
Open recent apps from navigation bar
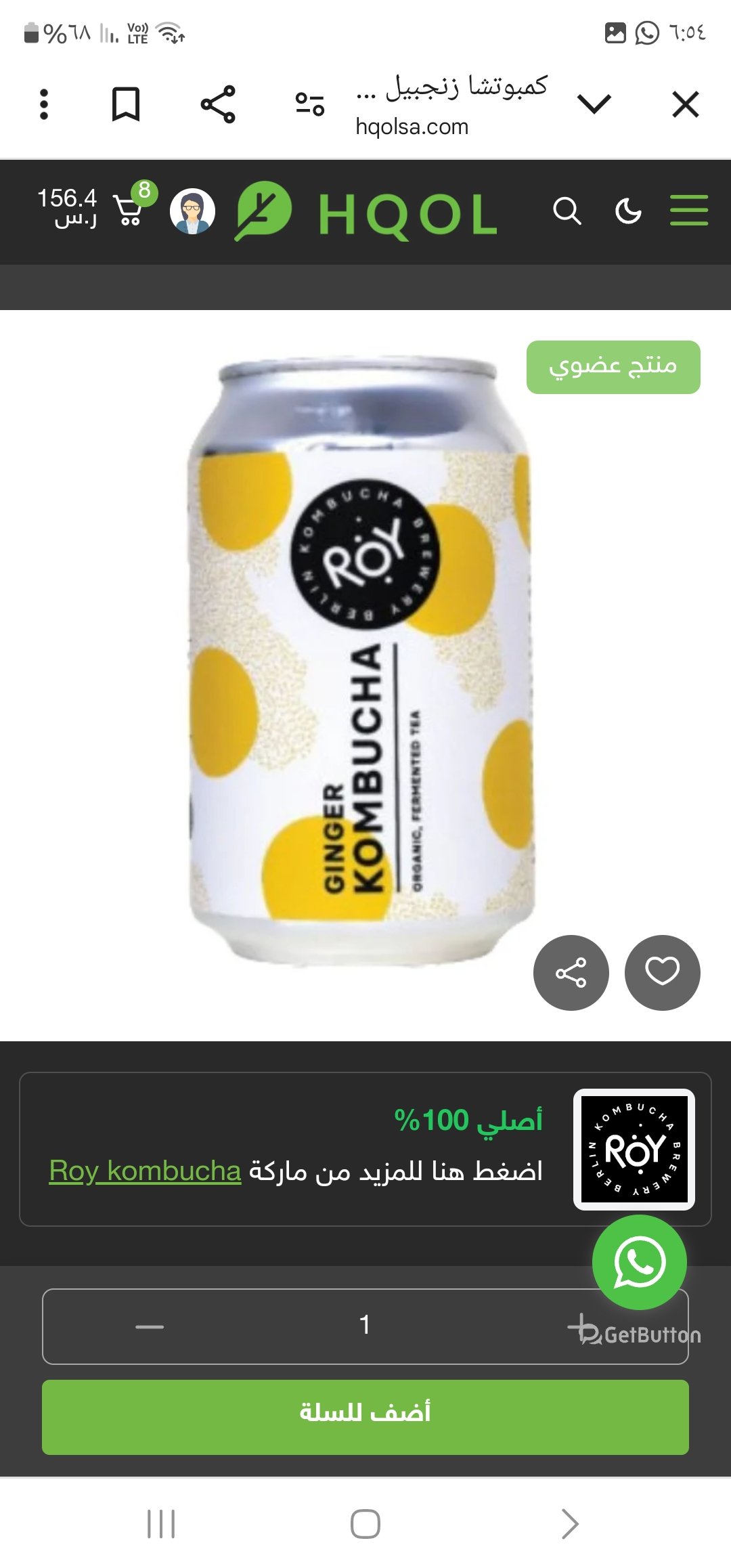[161, 1523]
